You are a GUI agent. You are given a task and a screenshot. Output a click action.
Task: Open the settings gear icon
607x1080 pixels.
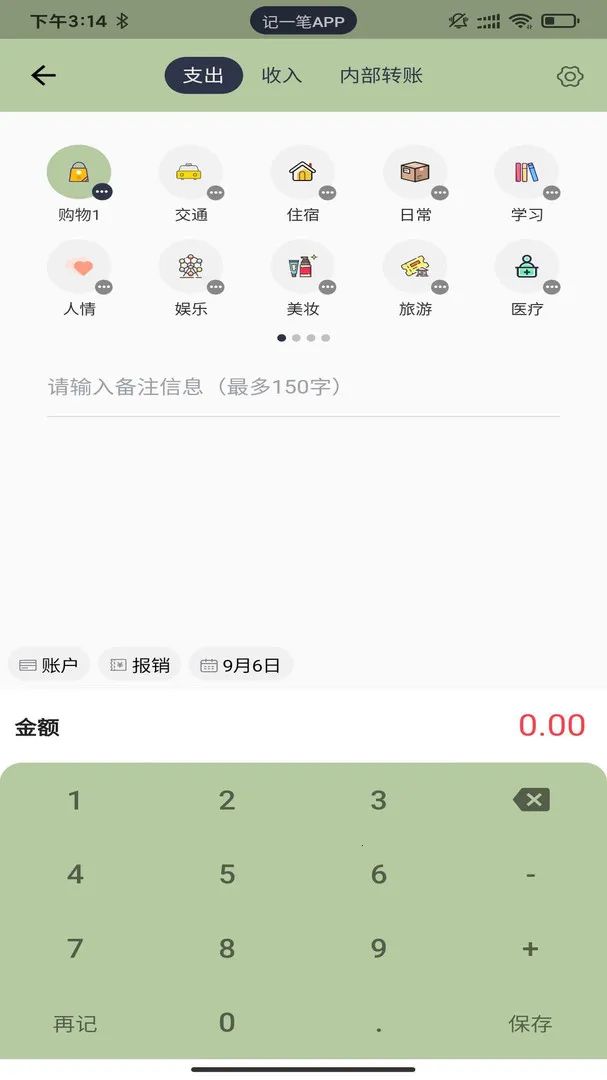569,76
